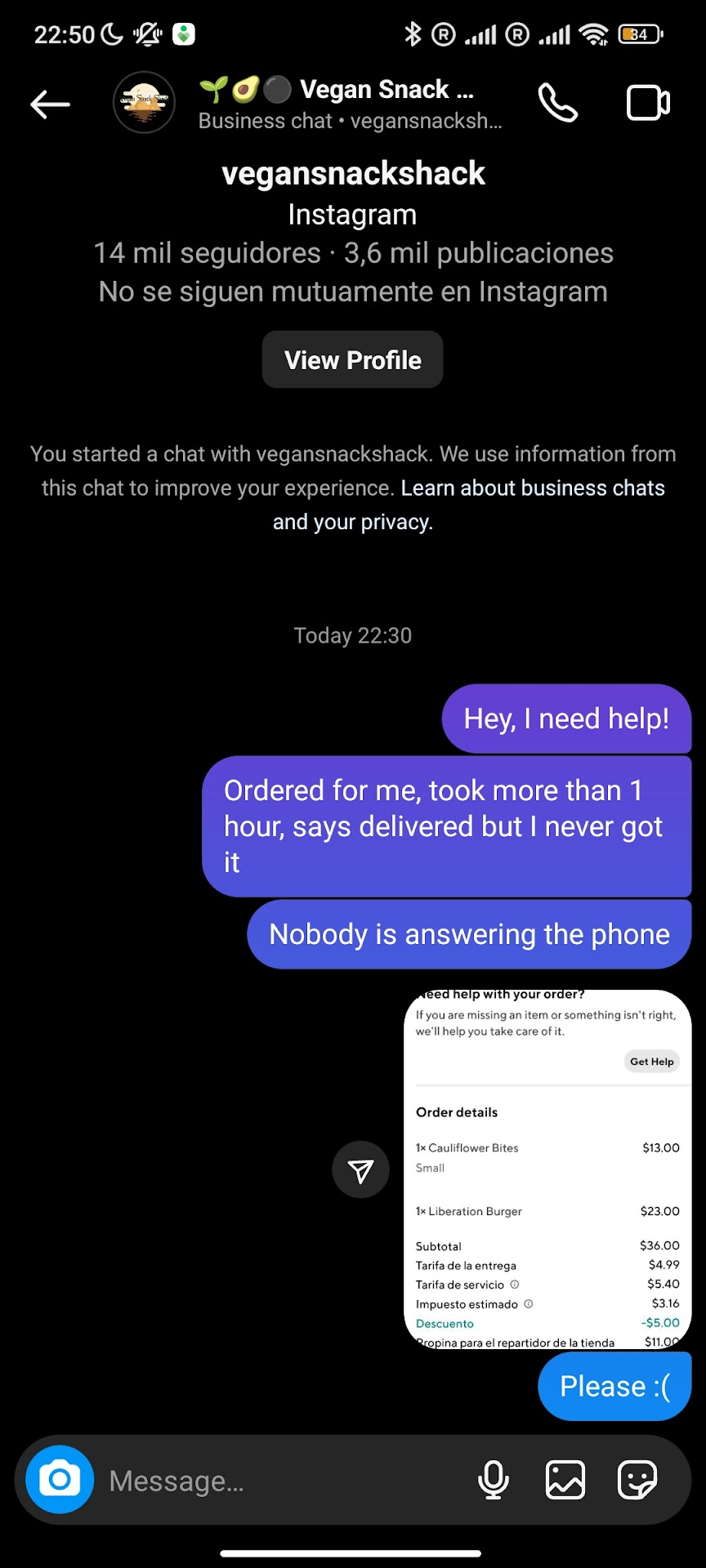Record a voice message
This screenshot has width=706, height=1568.
[x=493, y=1480]
